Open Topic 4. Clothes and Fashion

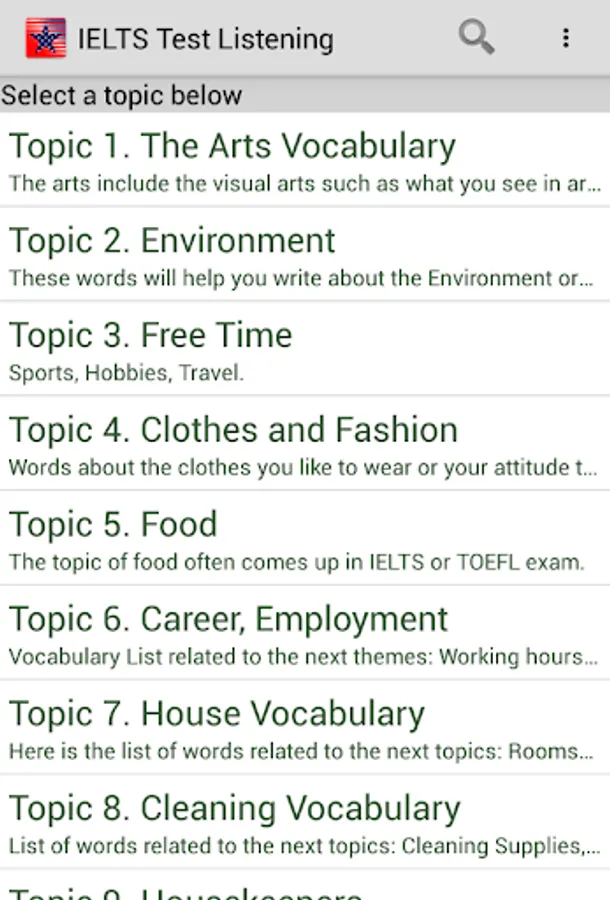click(x=305, y=443)
